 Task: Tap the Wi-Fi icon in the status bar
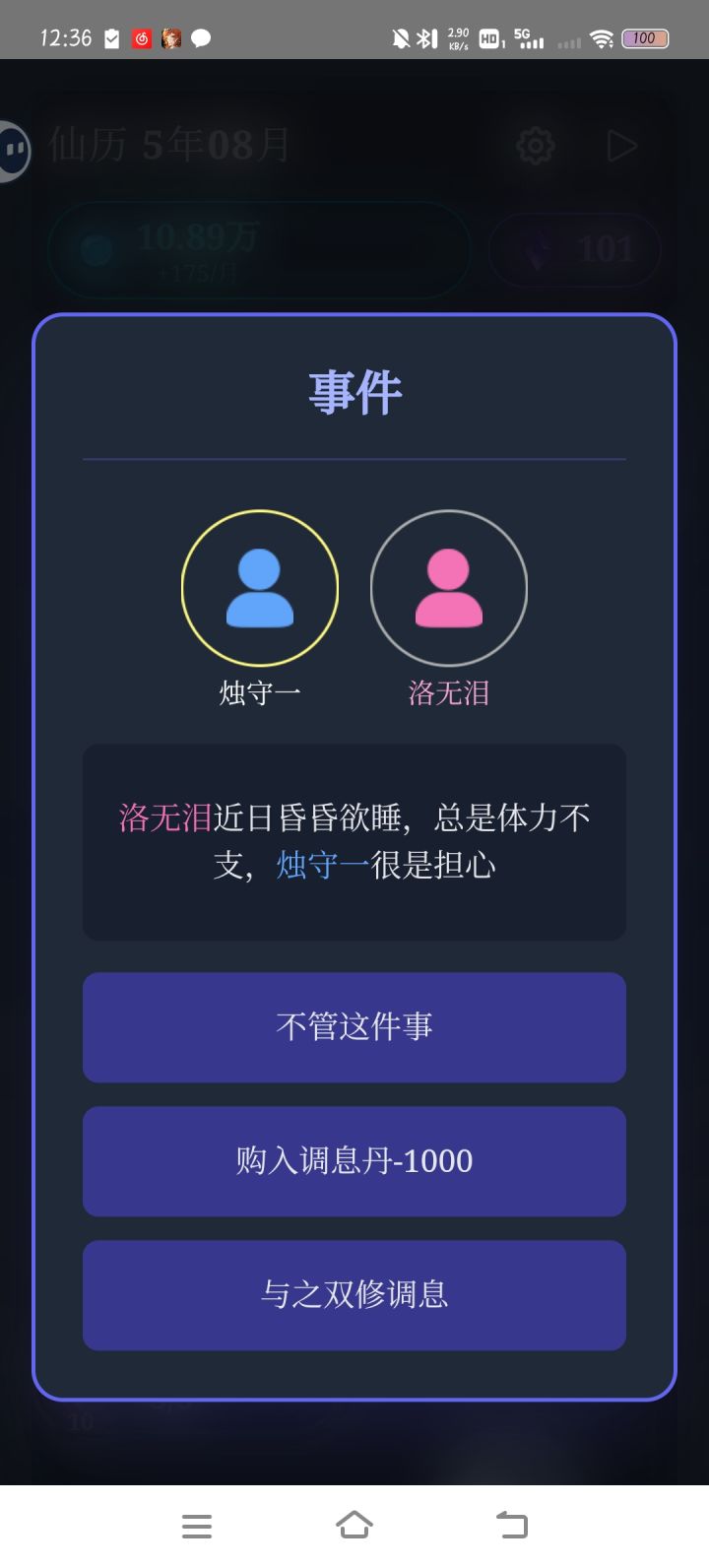604,33
